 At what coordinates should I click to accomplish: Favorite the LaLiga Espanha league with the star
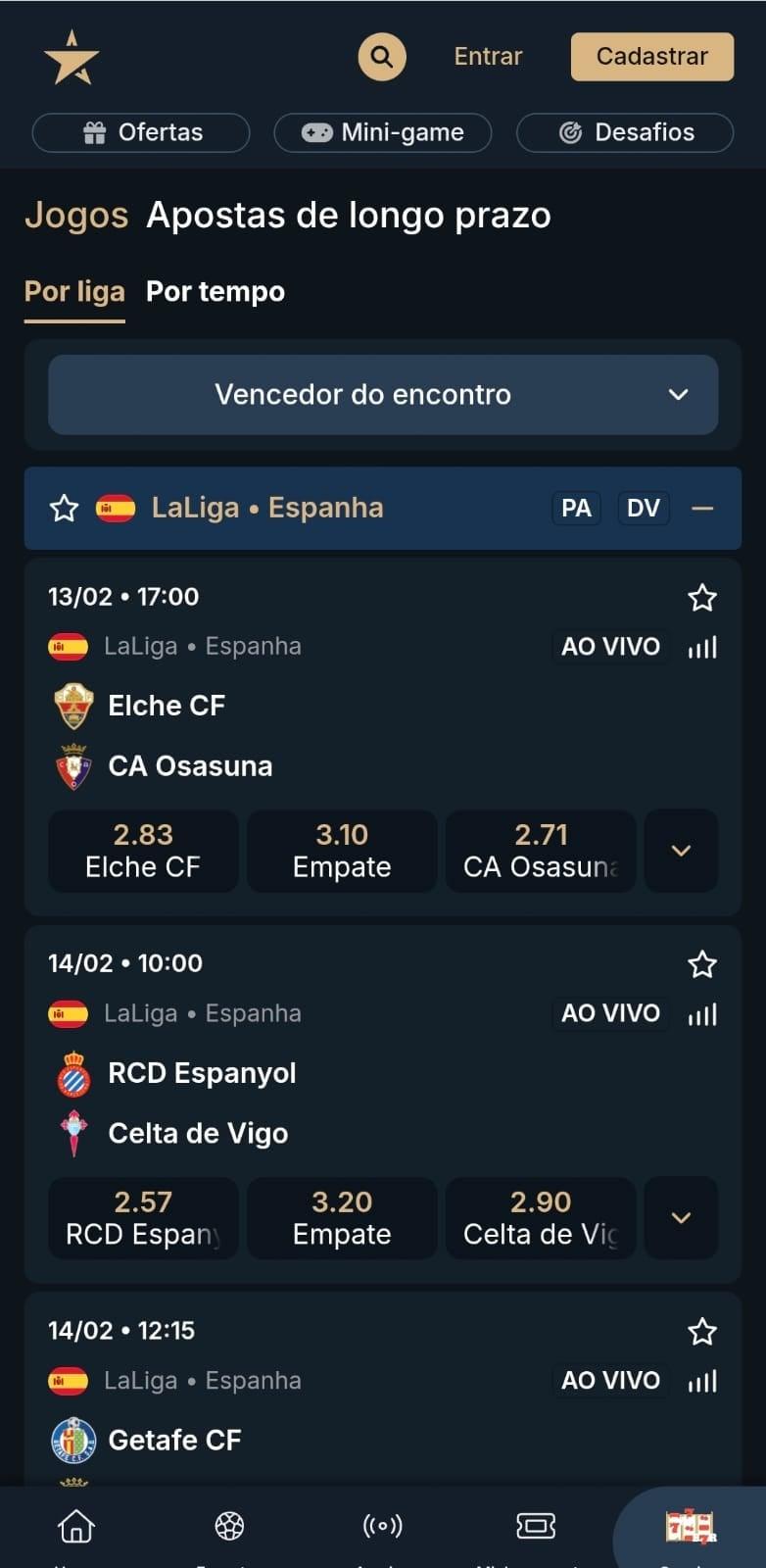click(x=64, y=508)
